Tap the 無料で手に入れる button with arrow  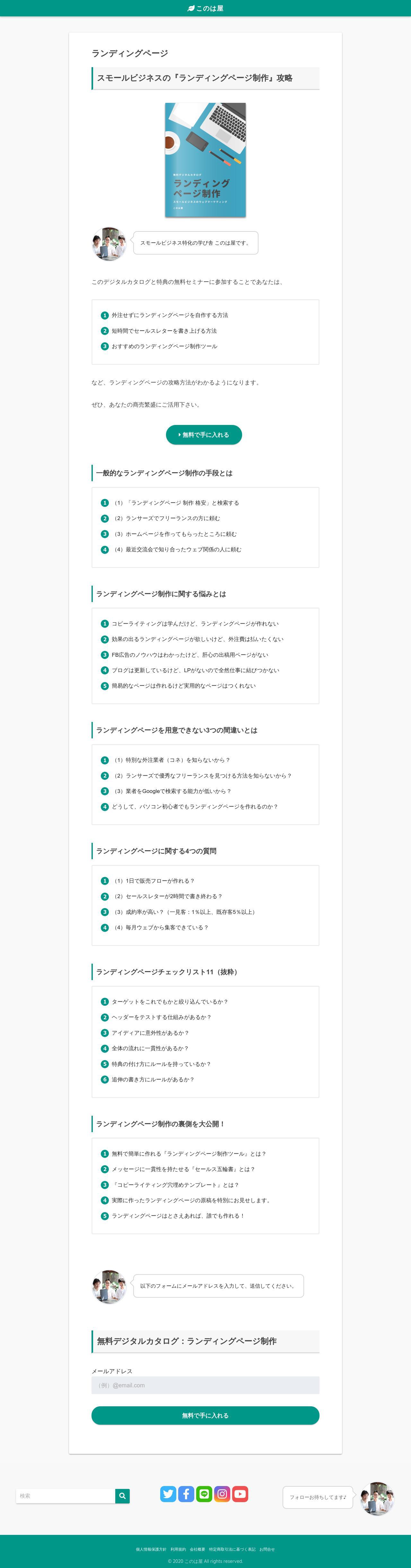[204, 435]
